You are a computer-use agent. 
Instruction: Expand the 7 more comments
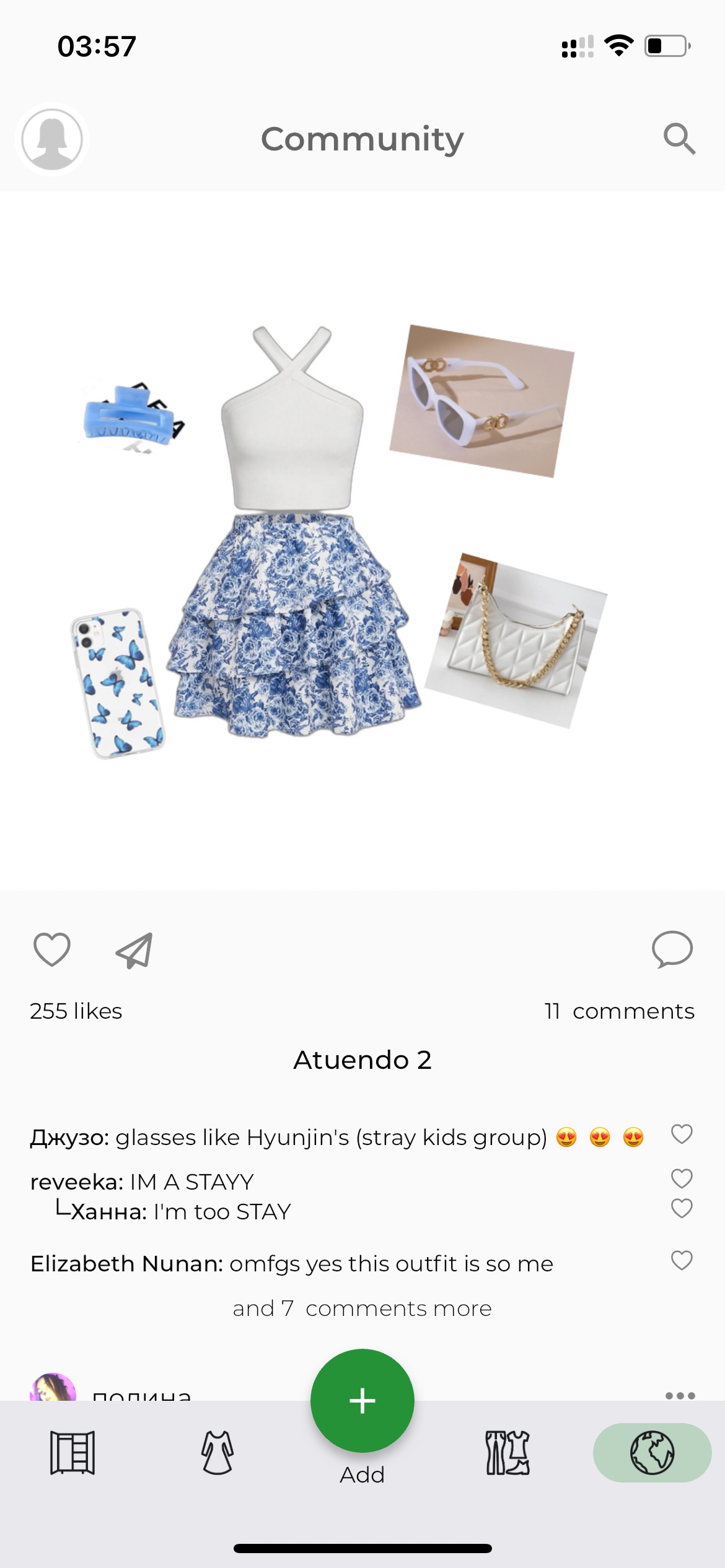[x=362, y=1309]
